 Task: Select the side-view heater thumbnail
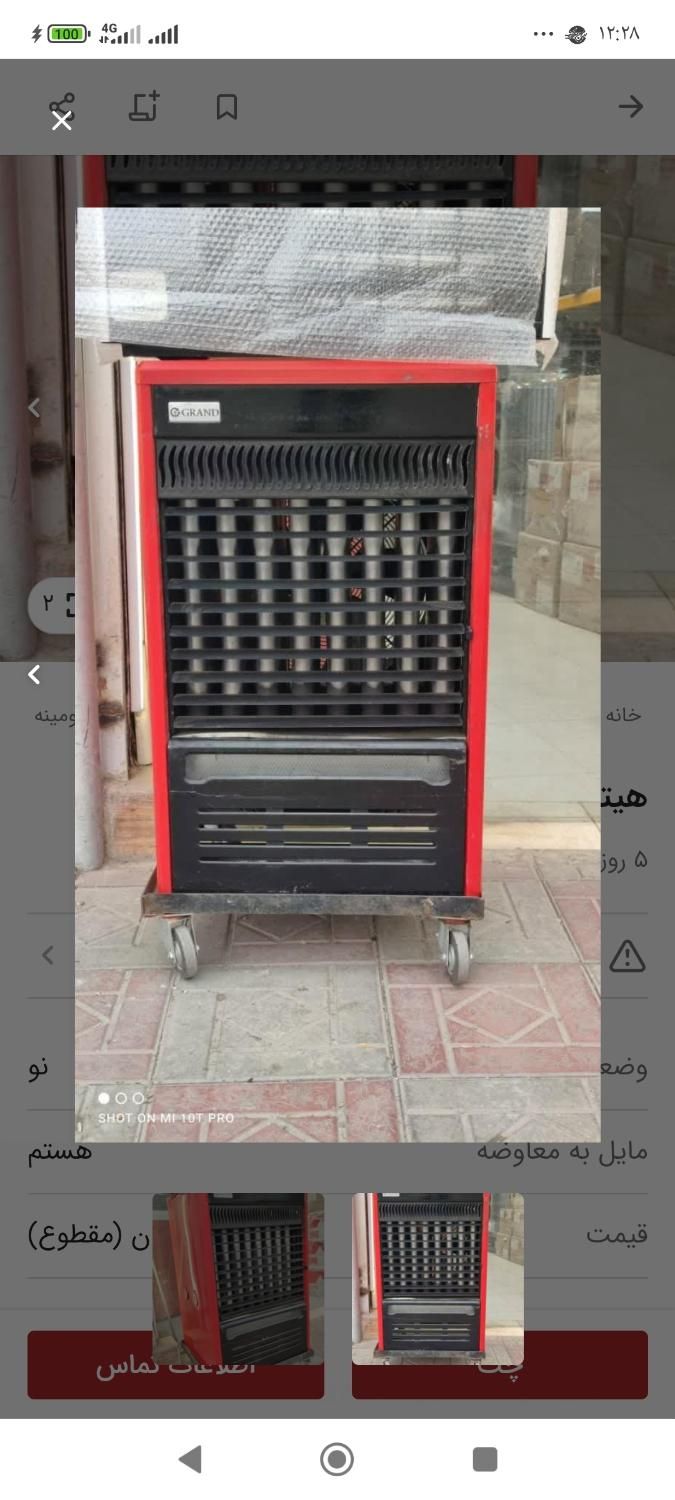pyautogui.click(x=238, y=1278)
